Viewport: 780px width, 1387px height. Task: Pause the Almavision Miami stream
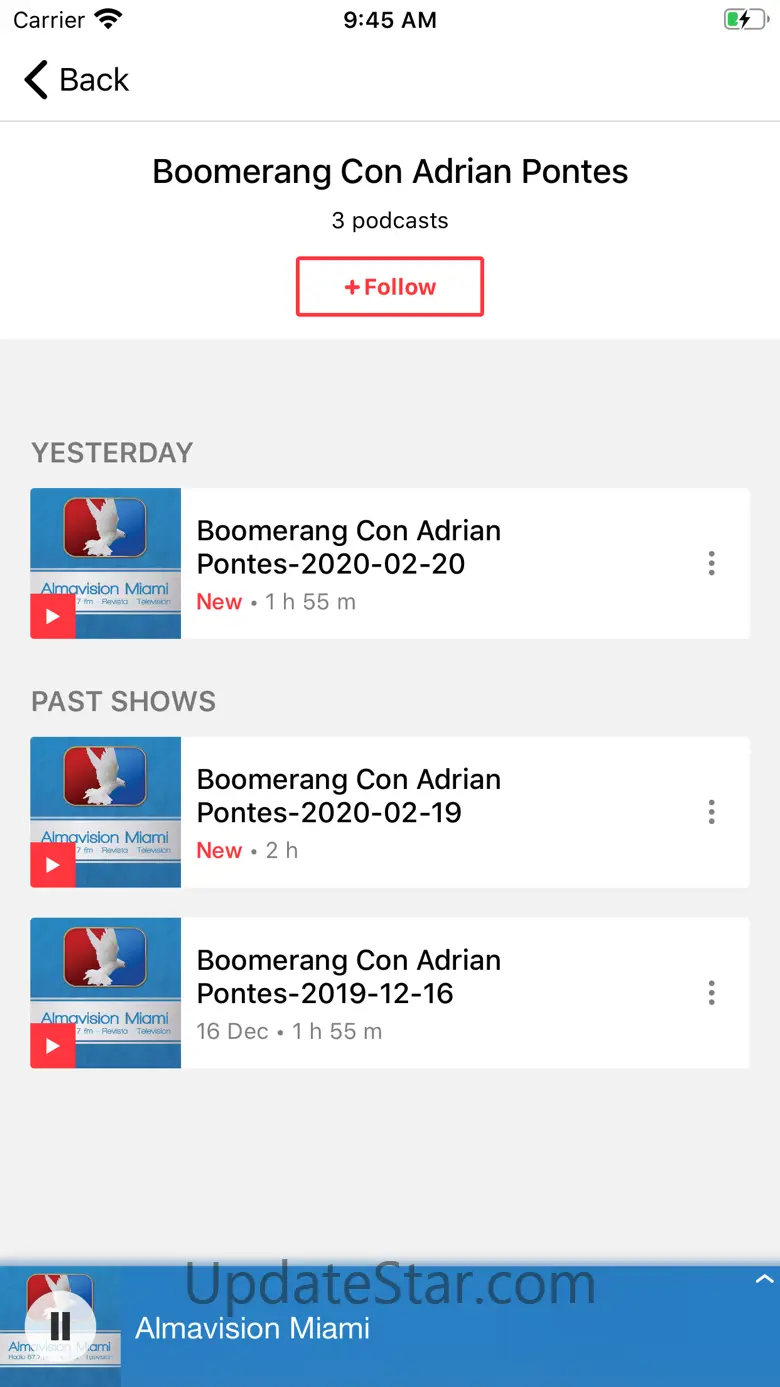[x=60, y=1326]
